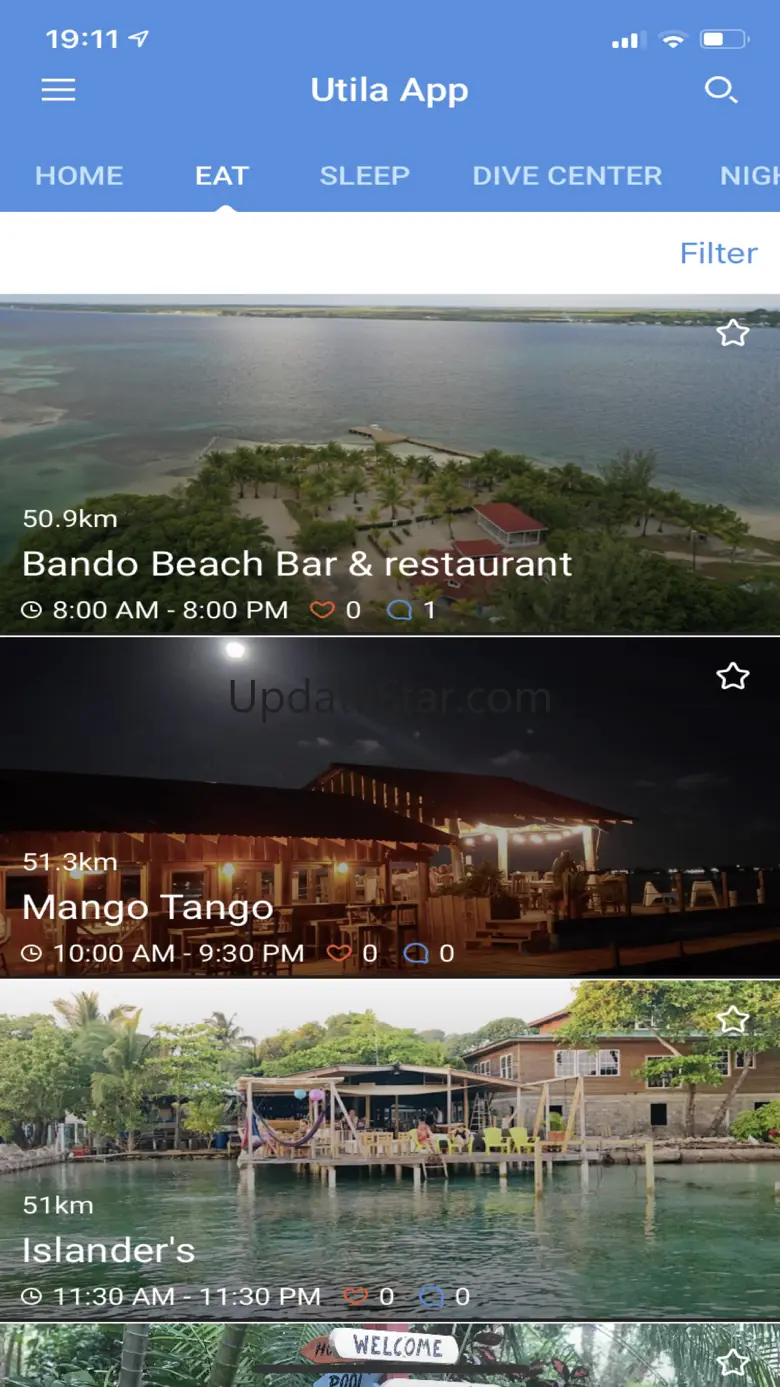The width and height of the screenshot is (780, 1387).
Task: Select the EAT tab
Action: (x=222, y=176)
